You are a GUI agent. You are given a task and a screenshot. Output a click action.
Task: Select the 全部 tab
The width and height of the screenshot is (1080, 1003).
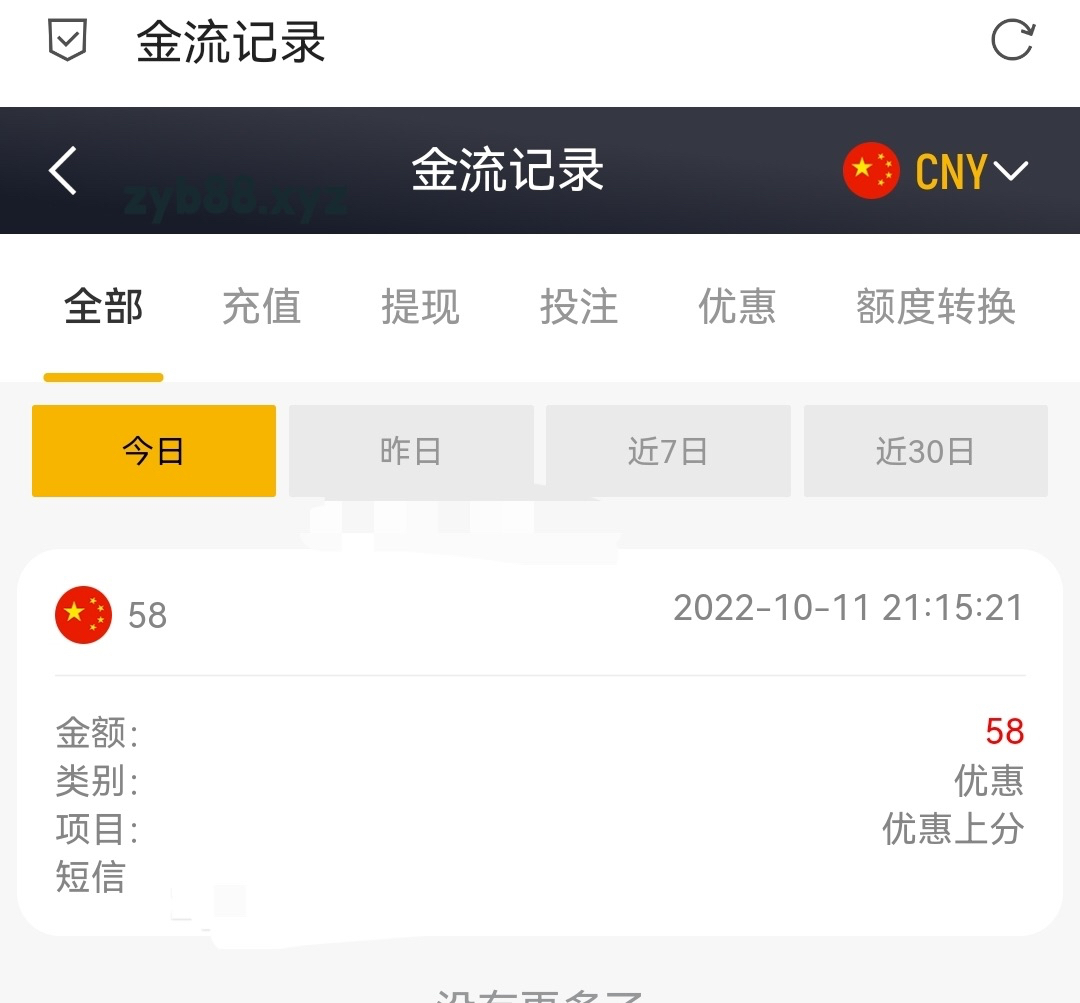103,307
